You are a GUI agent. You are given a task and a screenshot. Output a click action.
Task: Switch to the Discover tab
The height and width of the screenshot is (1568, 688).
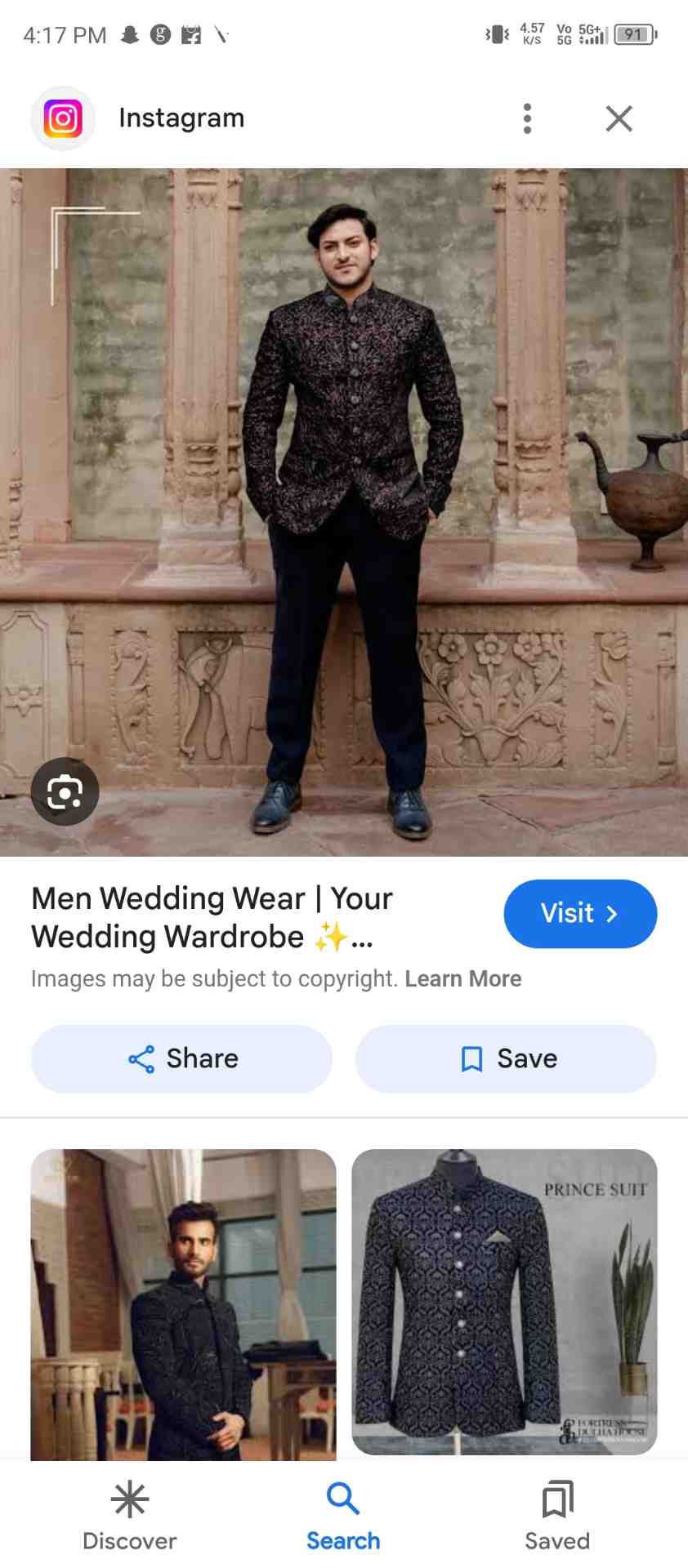tap(130, 1516)
